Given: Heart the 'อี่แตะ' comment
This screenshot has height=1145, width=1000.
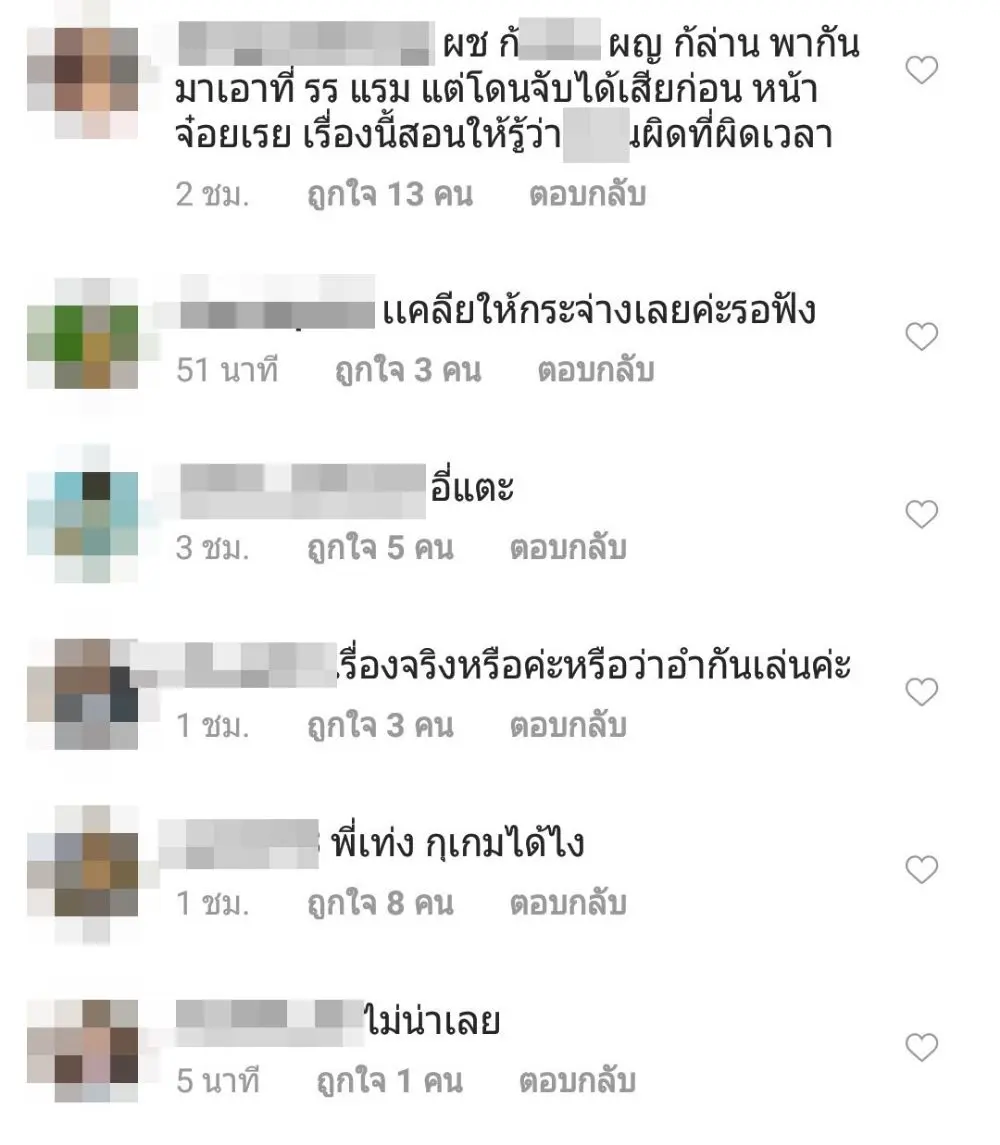Looking at the screenshot, I should [921, 515].
